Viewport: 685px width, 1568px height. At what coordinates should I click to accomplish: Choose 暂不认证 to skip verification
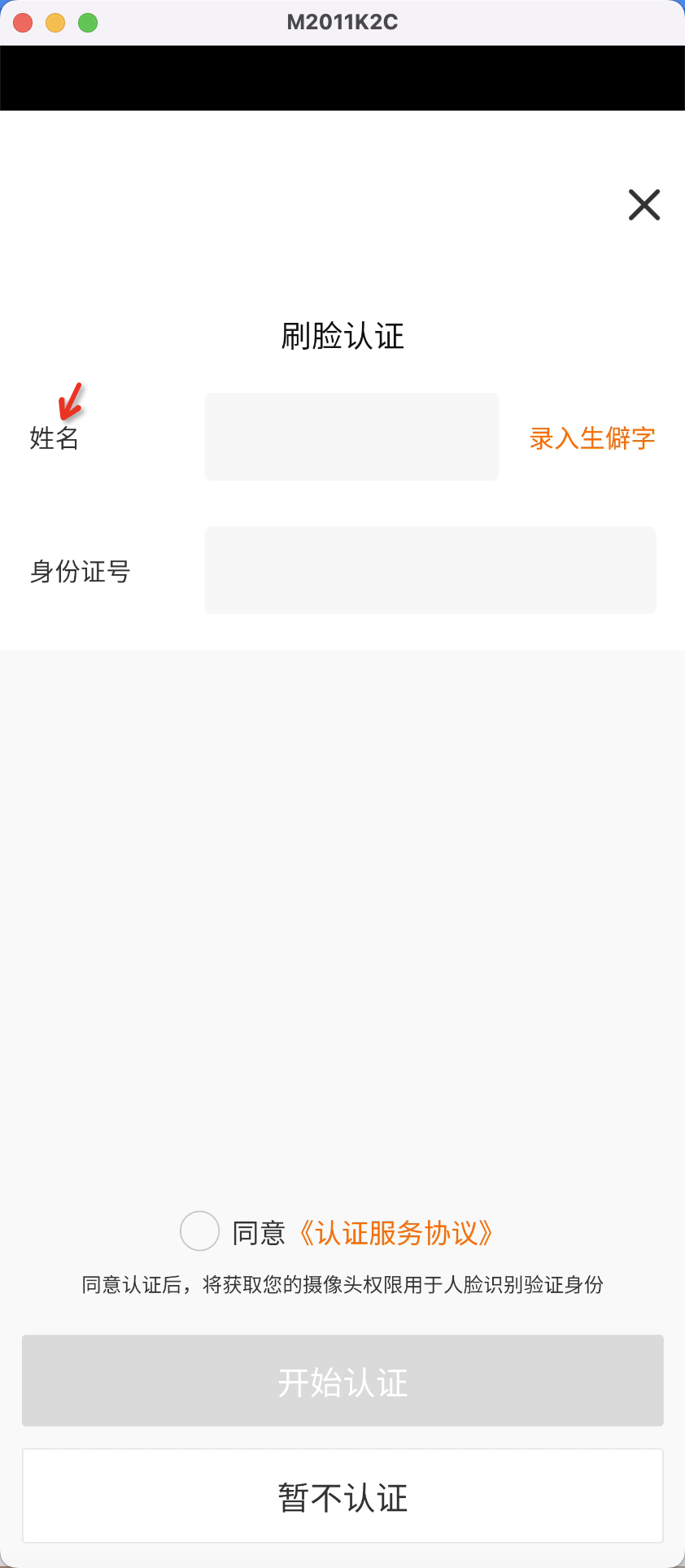(x=342, y=1496)
